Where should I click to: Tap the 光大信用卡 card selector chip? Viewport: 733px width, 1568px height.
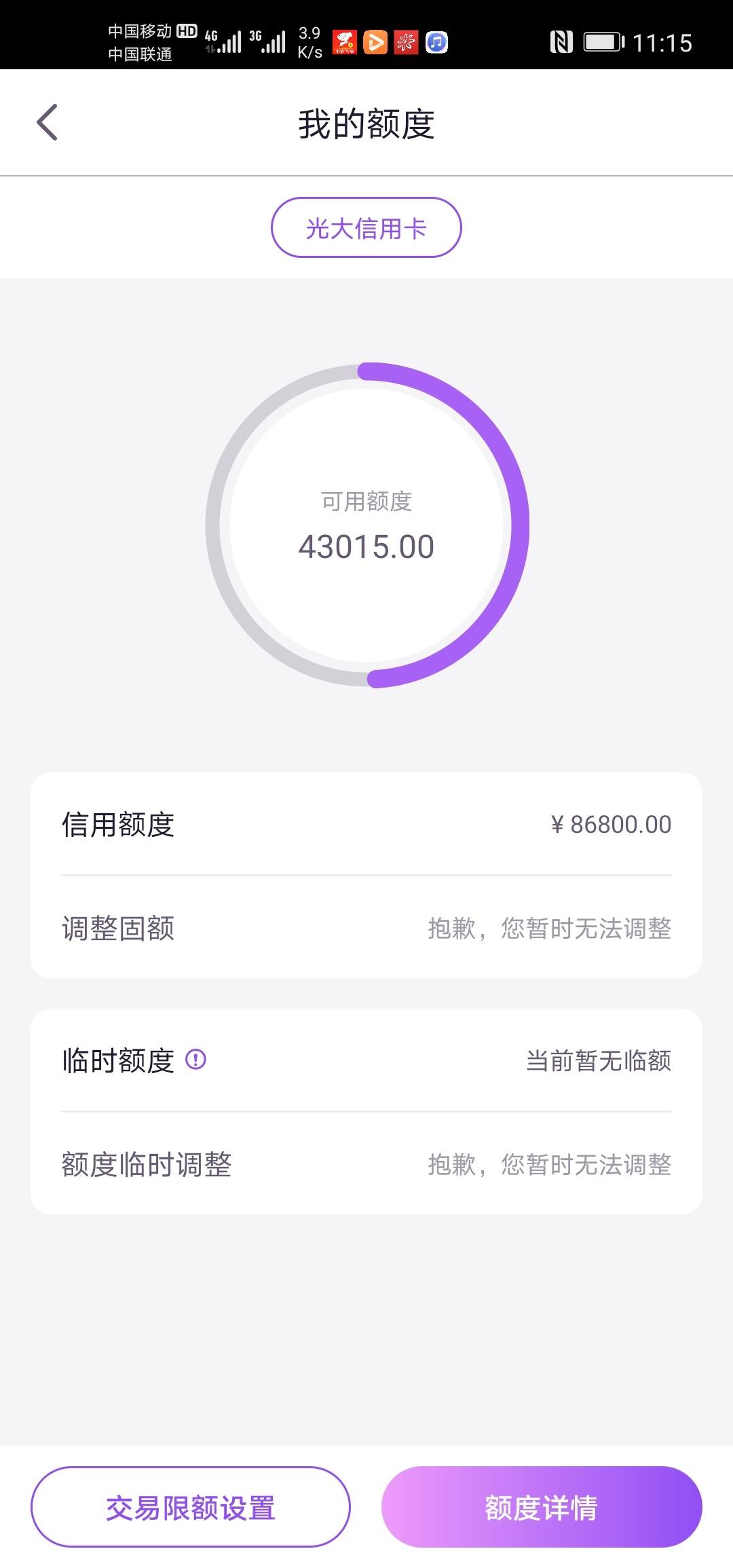pos(366,227)
